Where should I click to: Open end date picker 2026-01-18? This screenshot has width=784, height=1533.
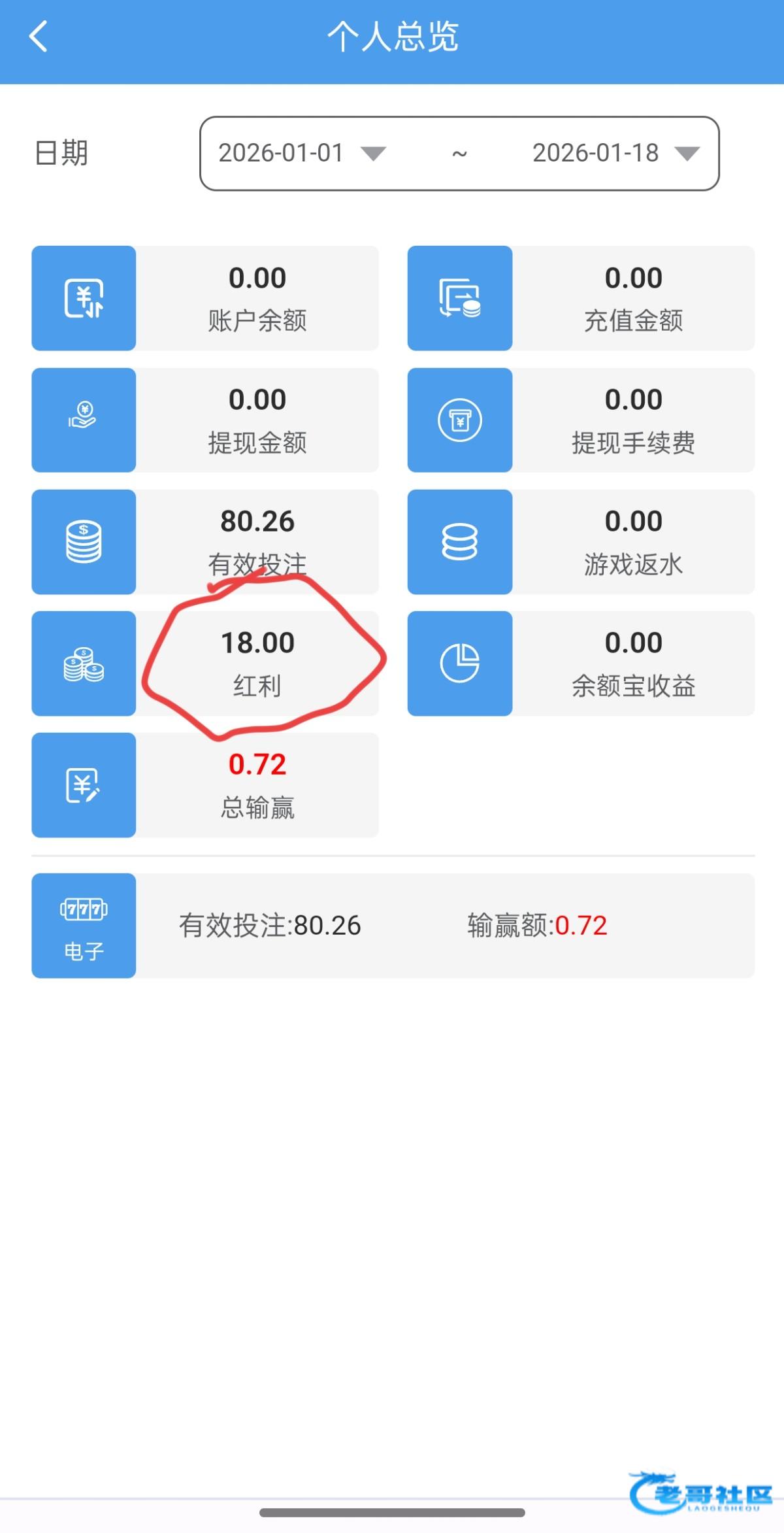615,154
